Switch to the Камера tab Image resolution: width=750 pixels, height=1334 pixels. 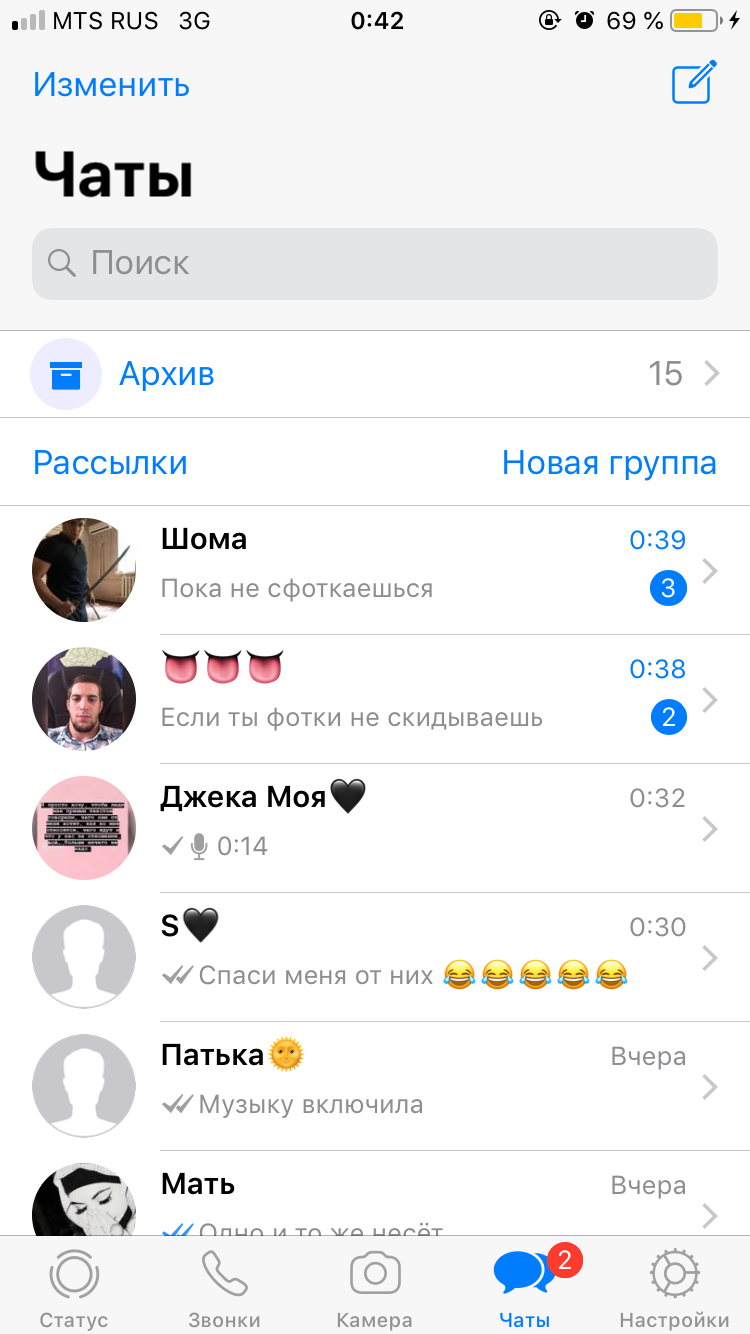tap(375, 1288)
